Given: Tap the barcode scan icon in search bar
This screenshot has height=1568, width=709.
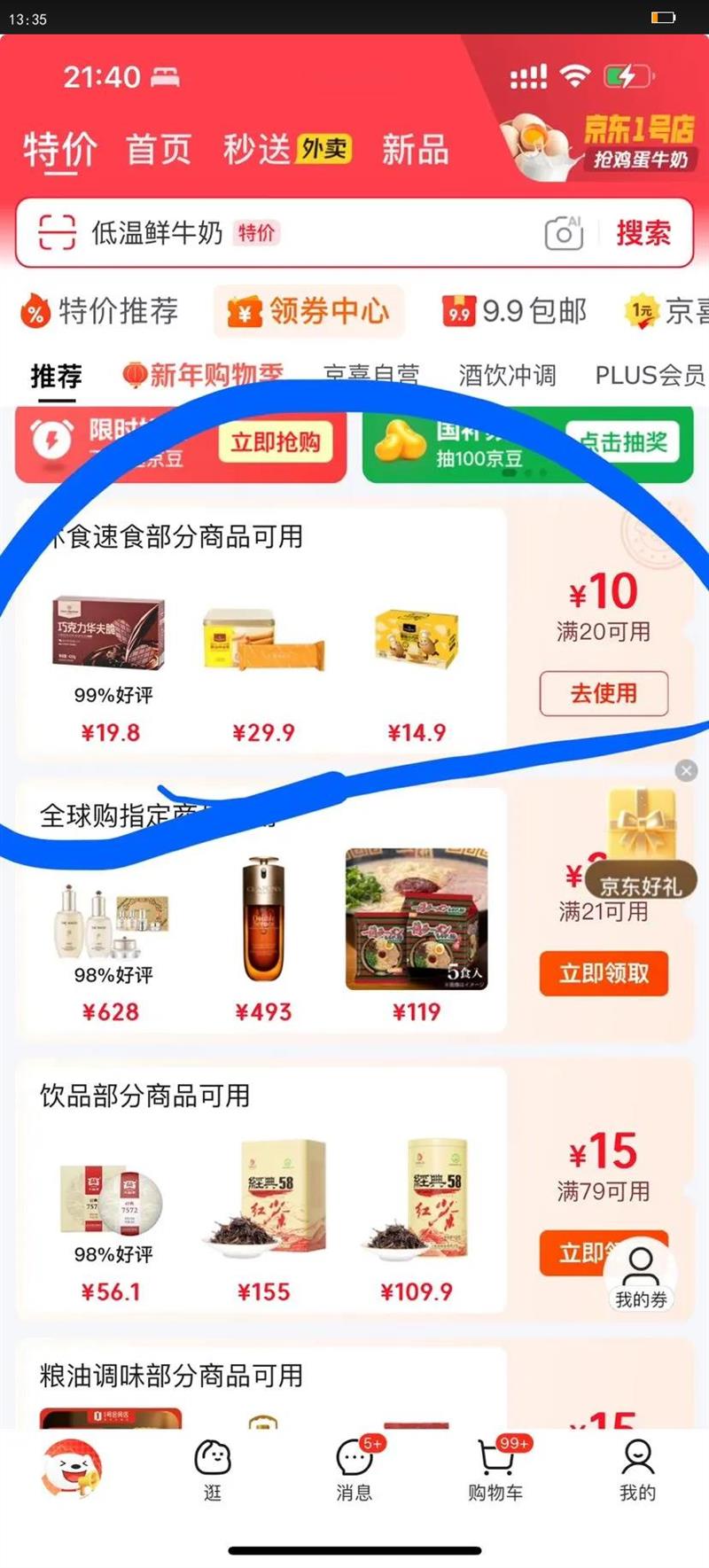Looking at the screenshot, I should [x=58, y=231].
